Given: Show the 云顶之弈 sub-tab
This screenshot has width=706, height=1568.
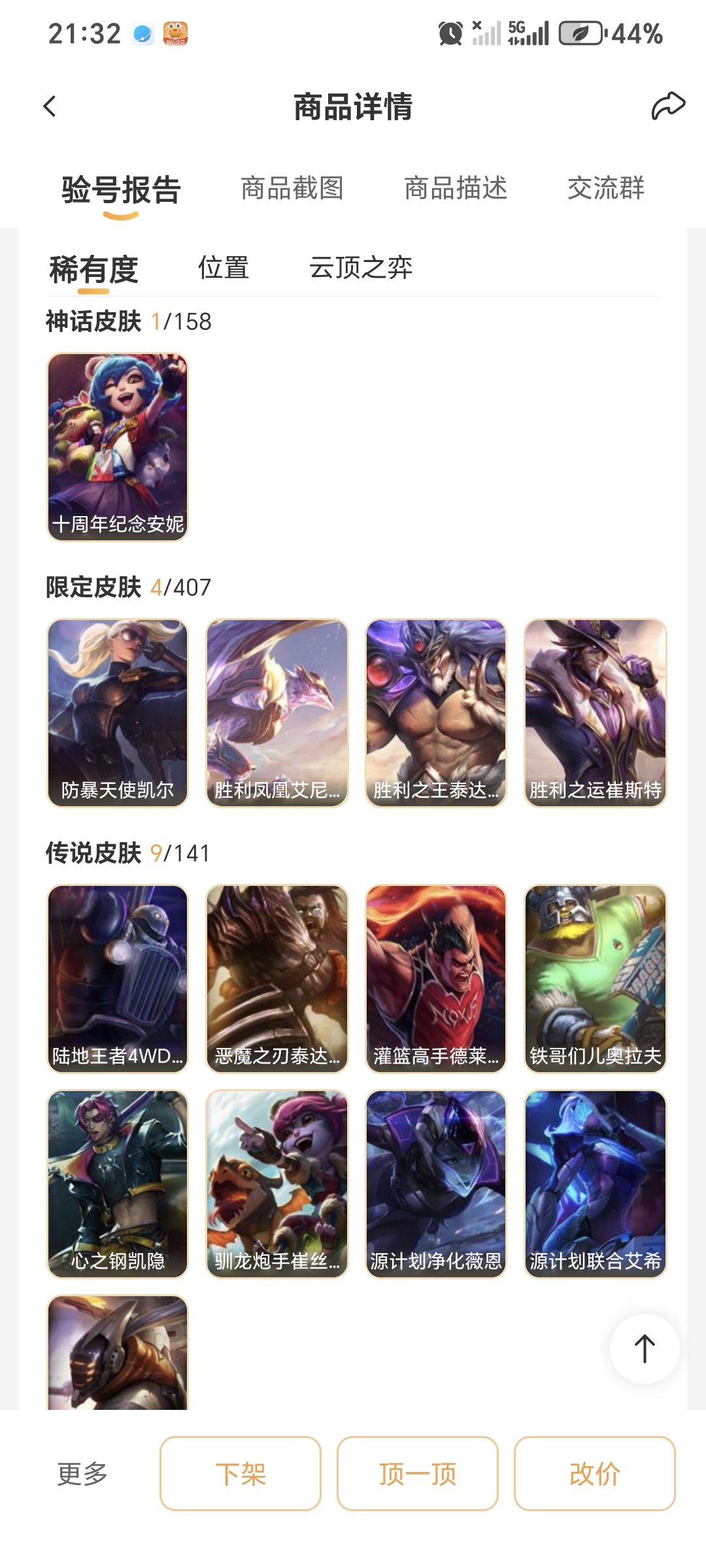Looking at the screenshot, I should 361,268.
